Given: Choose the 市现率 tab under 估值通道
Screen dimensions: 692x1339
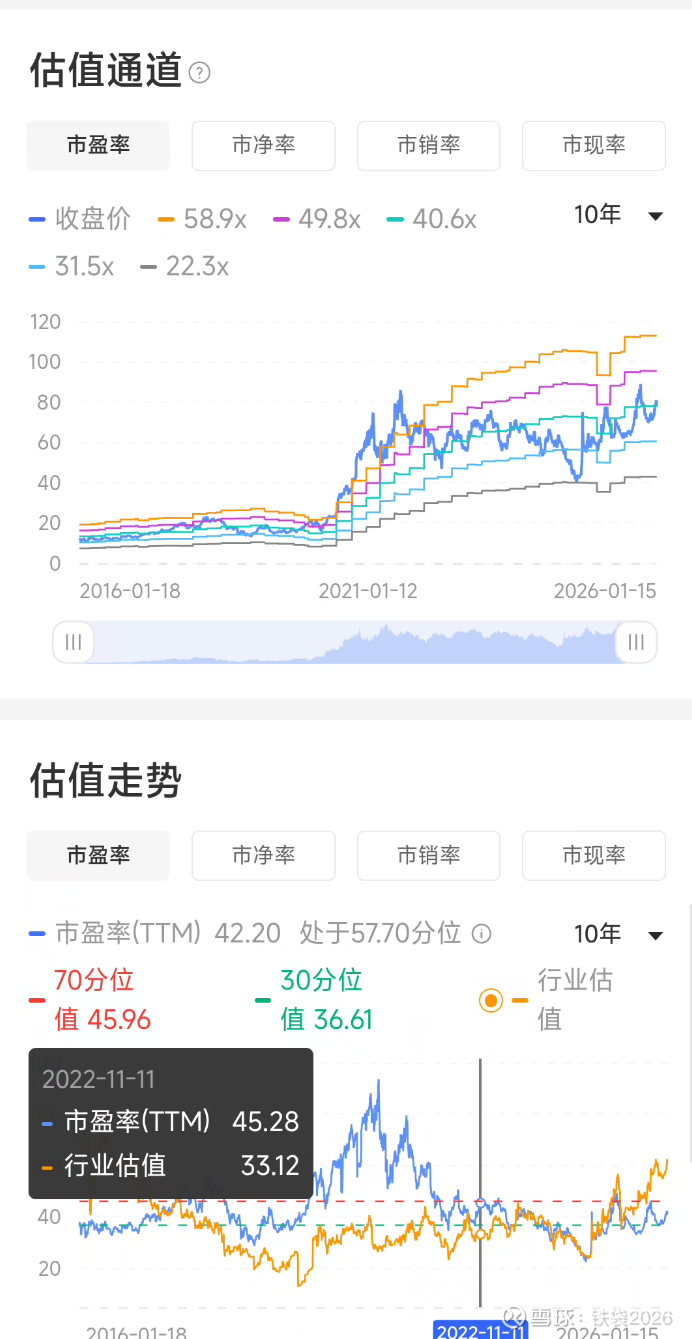Looking at the screenshot, I should coord(593,146).
